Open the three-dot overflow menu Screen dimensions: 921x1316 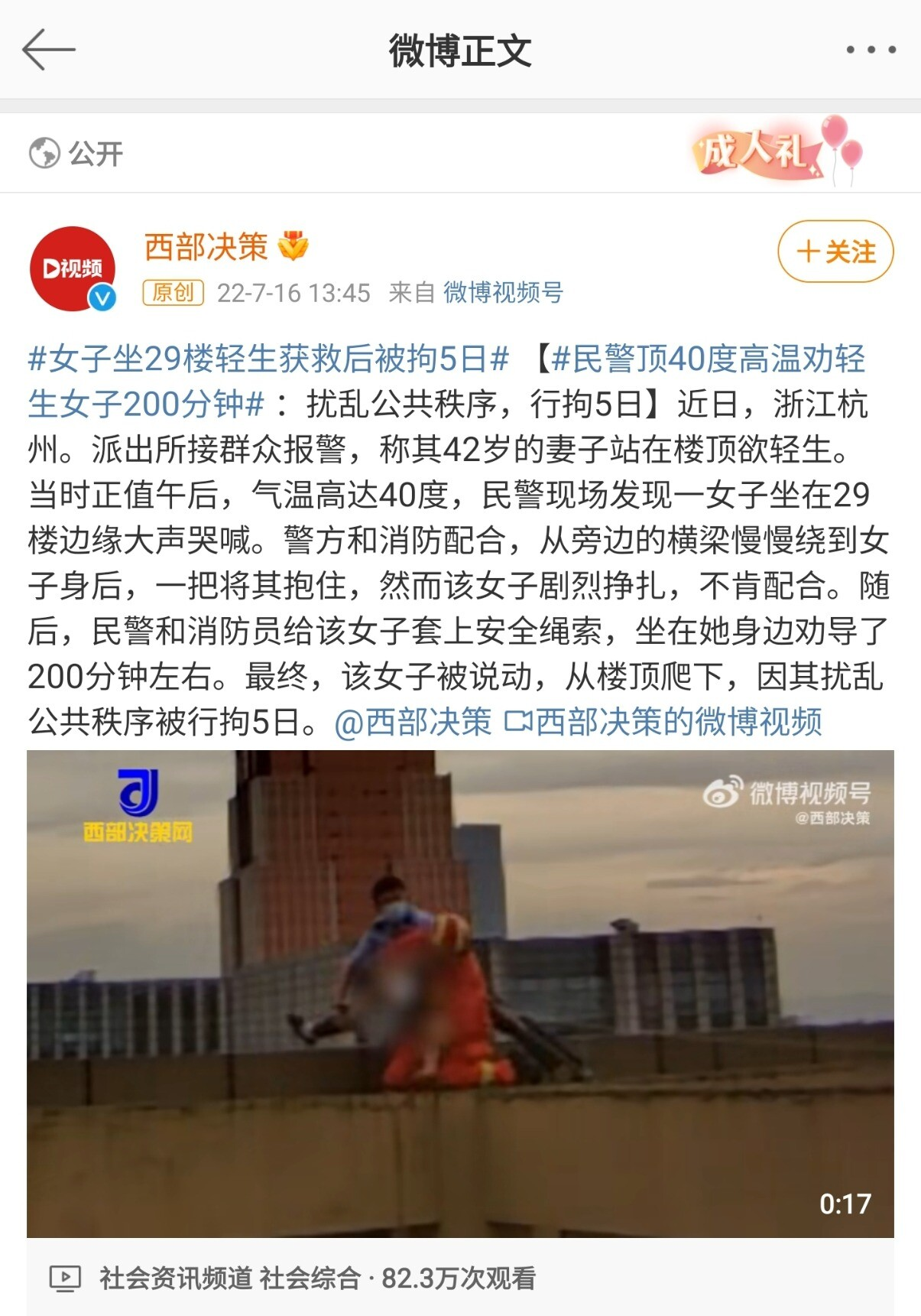(871, 50)
